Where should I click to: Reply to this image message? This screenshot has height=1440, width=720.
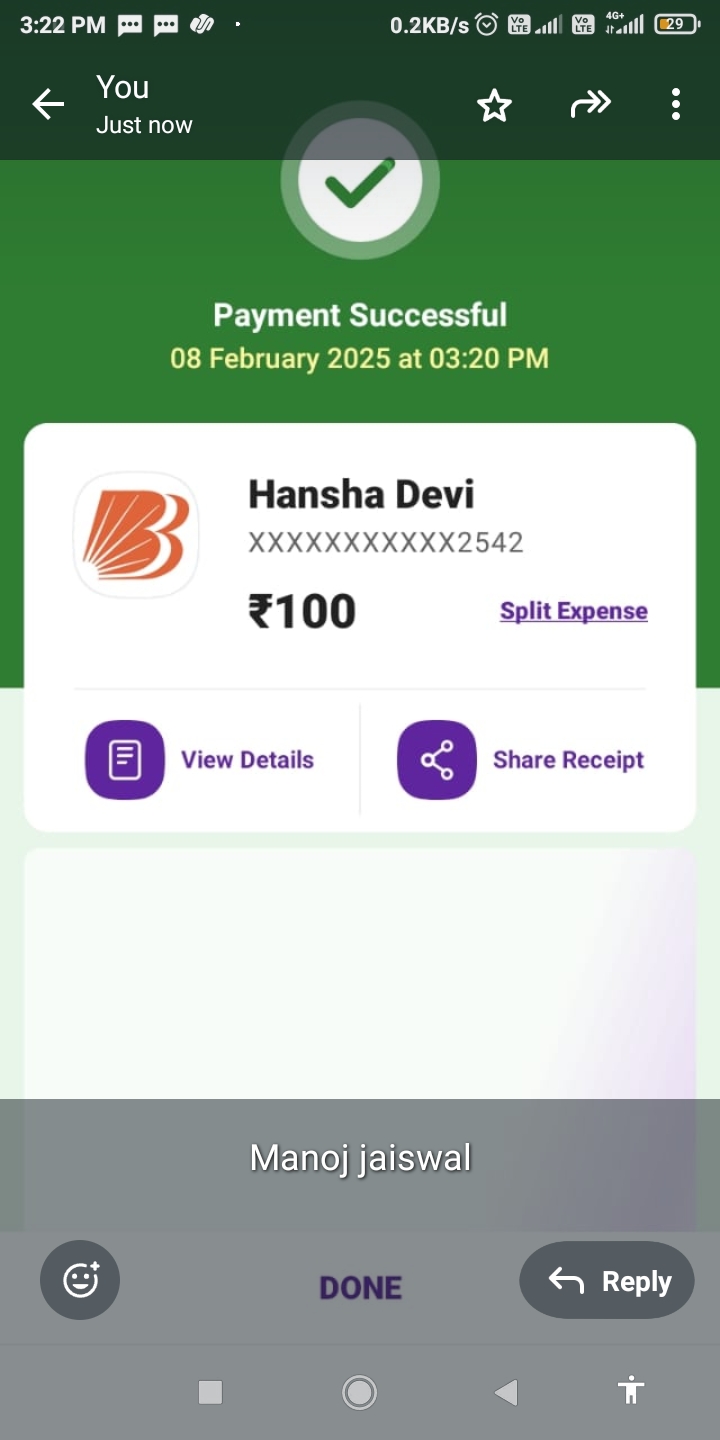coord(607,1281)
